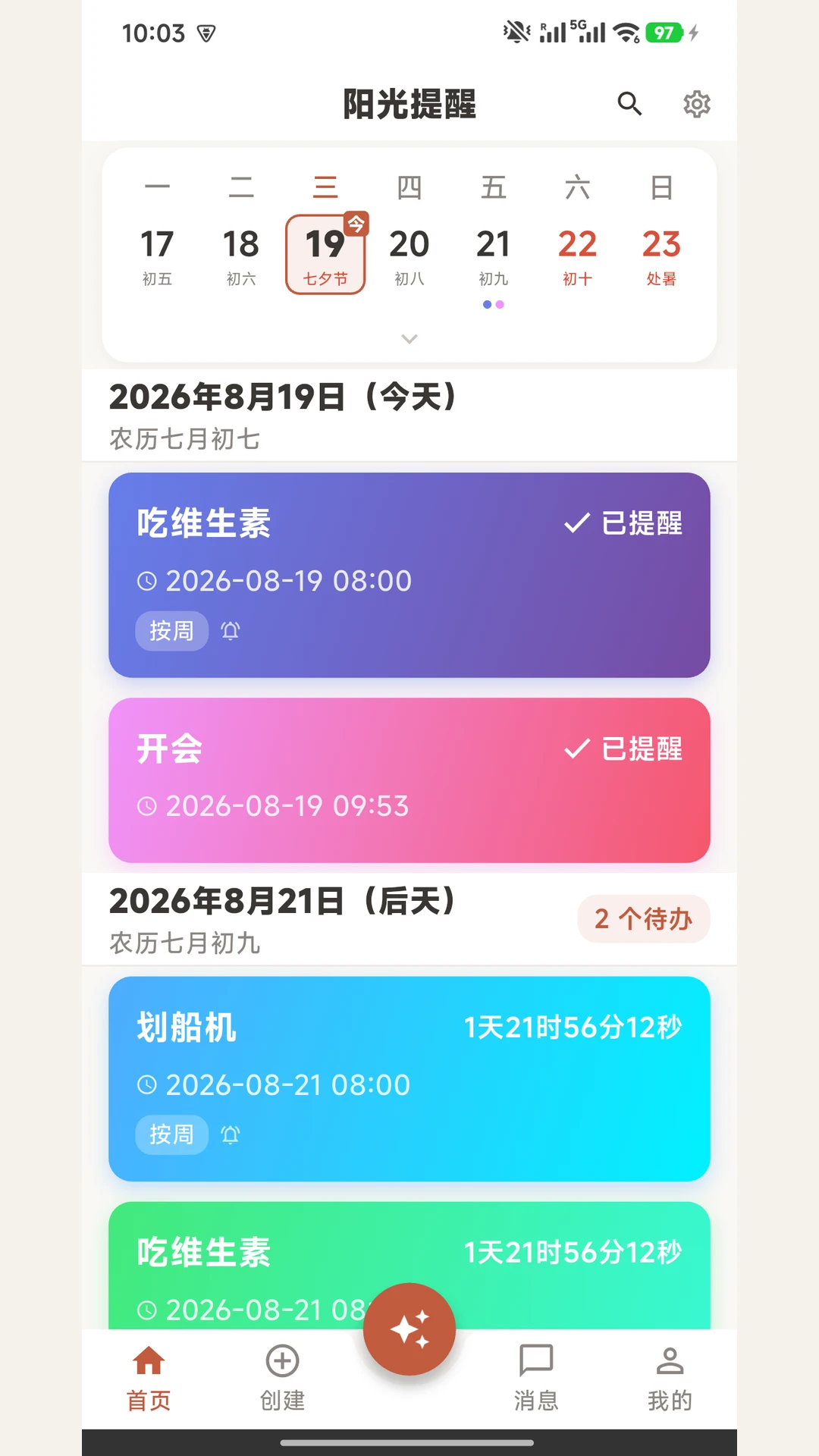
Task: Open the settings gear icon
Action: 696,104
